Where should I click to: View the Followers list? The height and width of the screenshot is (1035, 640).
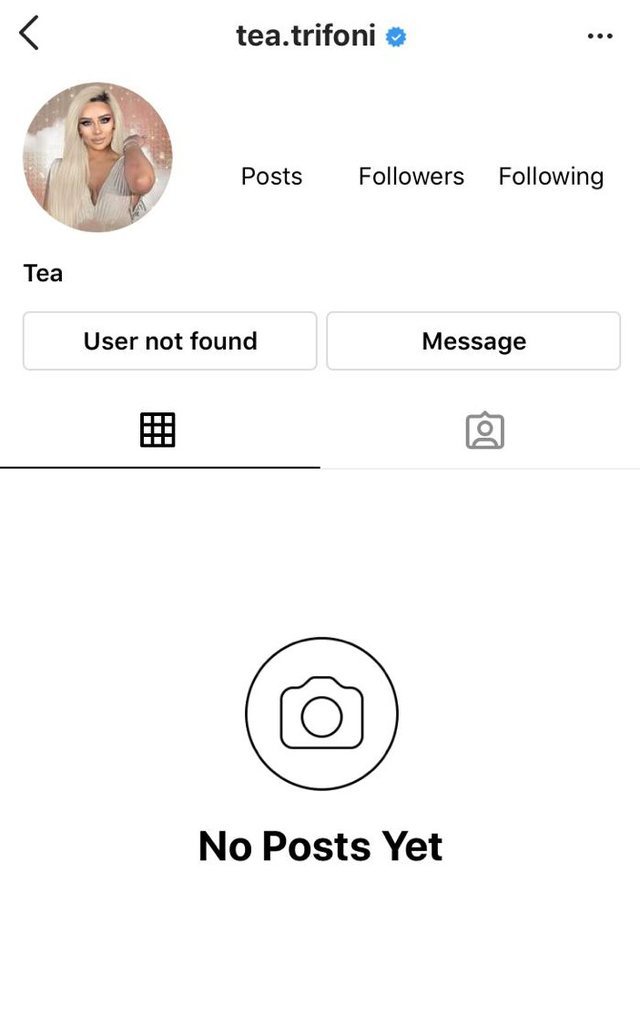pyautogui.click(x=411, y=176)
